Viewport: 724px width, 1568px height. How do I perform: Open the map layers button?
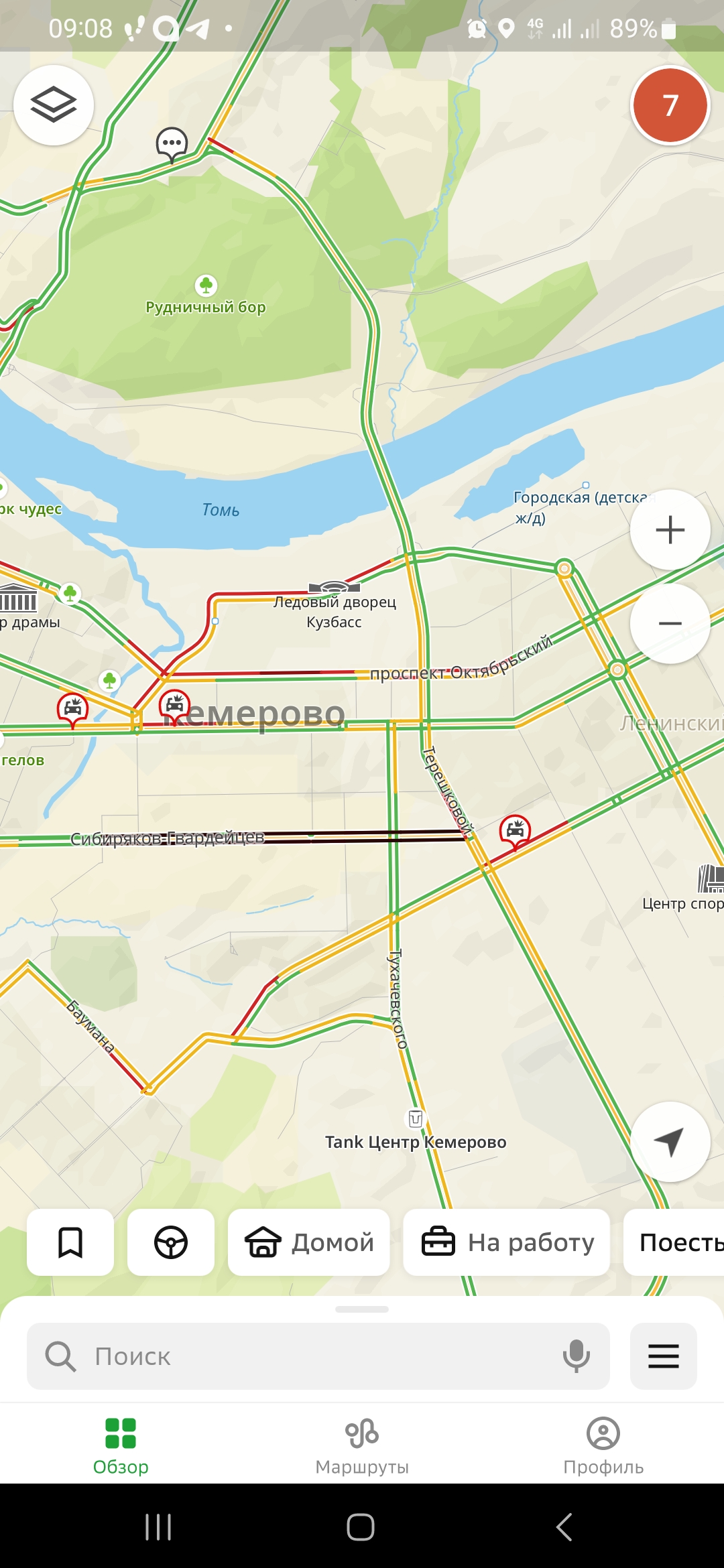(54, 105)
